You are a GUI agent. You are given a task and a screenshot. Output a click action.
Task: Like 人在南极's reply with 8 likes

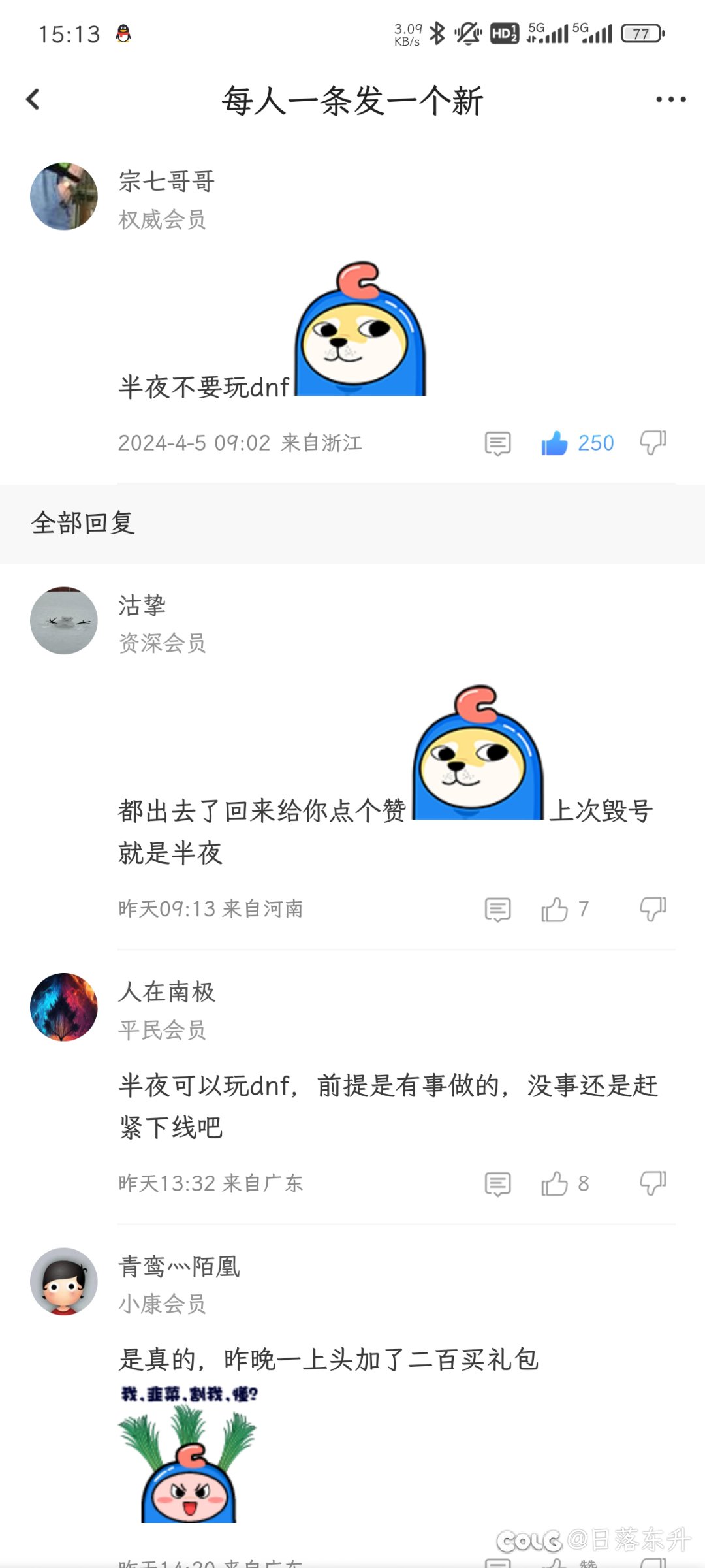tap(554, 1183)
